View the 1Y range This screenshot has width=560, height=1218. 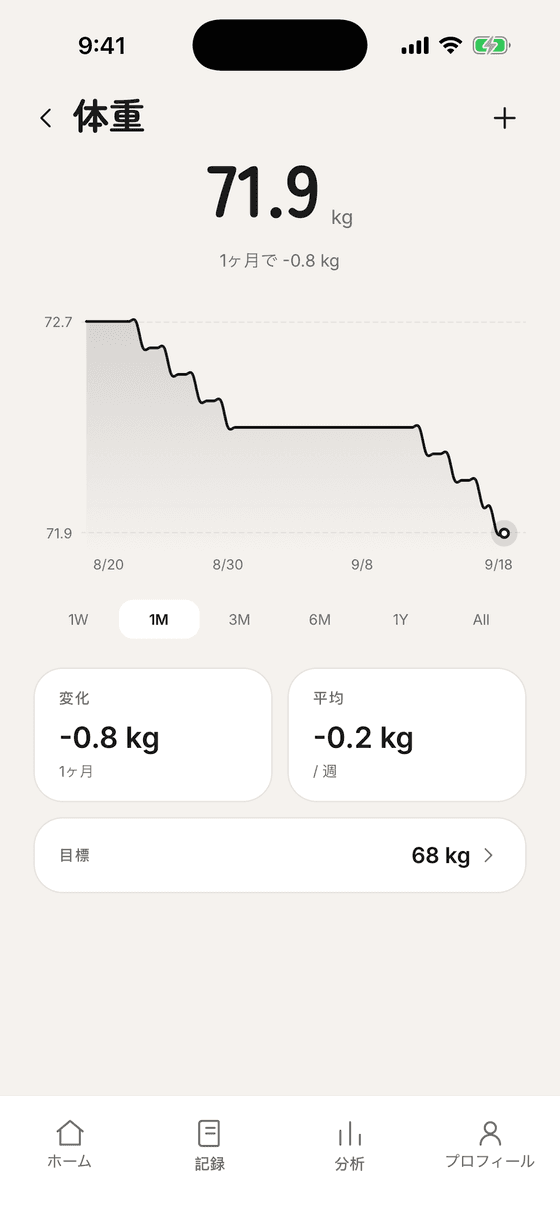[400, 619]
